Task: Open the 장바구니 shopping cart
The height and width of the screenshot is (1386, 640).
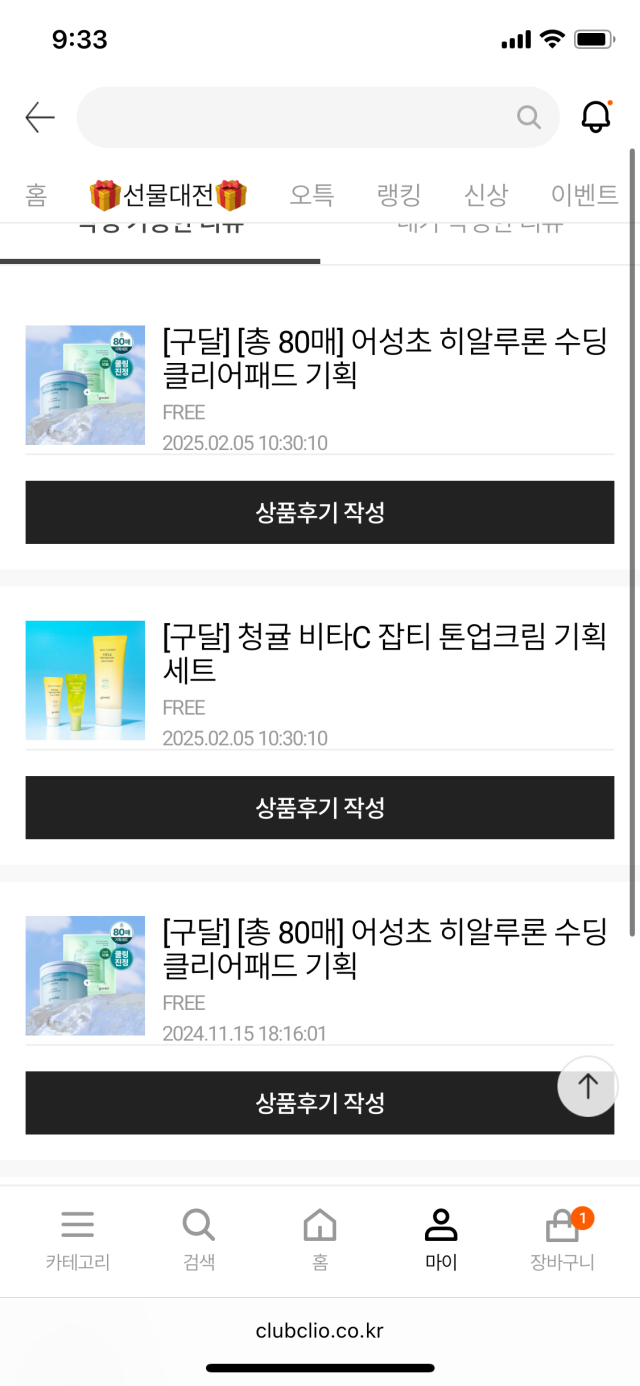Action: [562, 1238]
